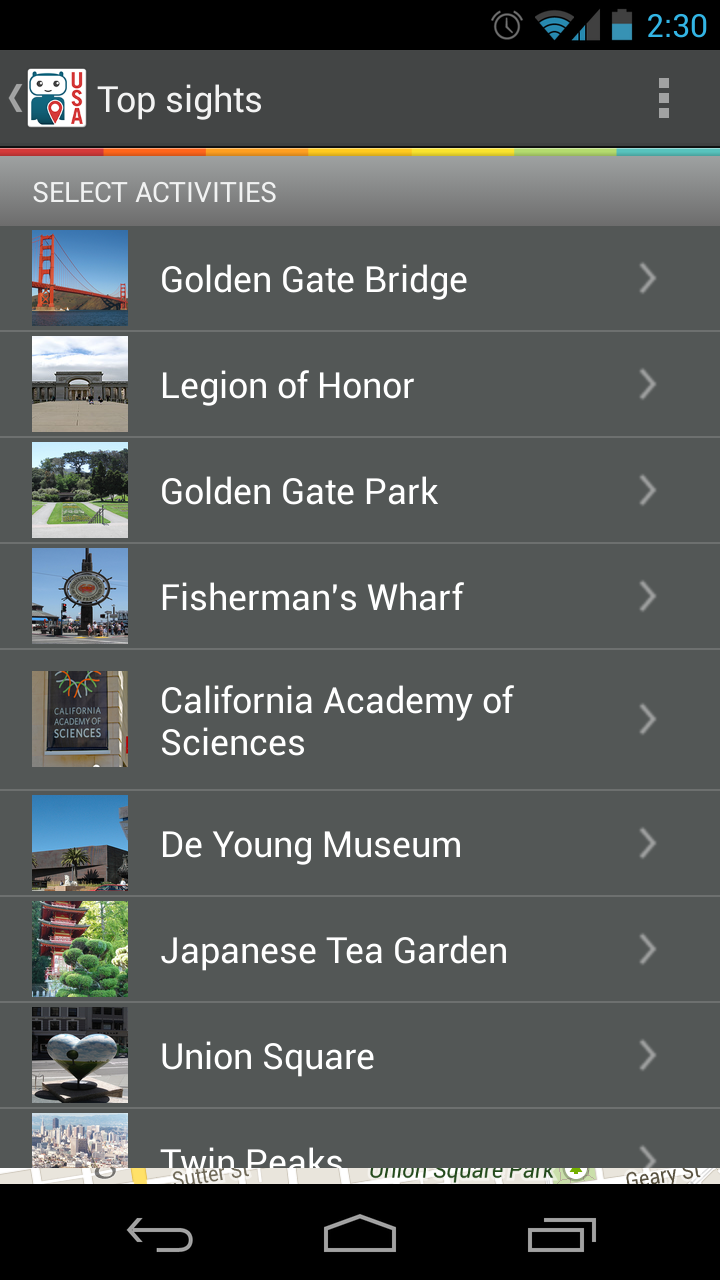Image resolution: width=720 pixels, height=1280 pixels.
Task: Open the overflow menu with three dots
Action: pos(663,98)
